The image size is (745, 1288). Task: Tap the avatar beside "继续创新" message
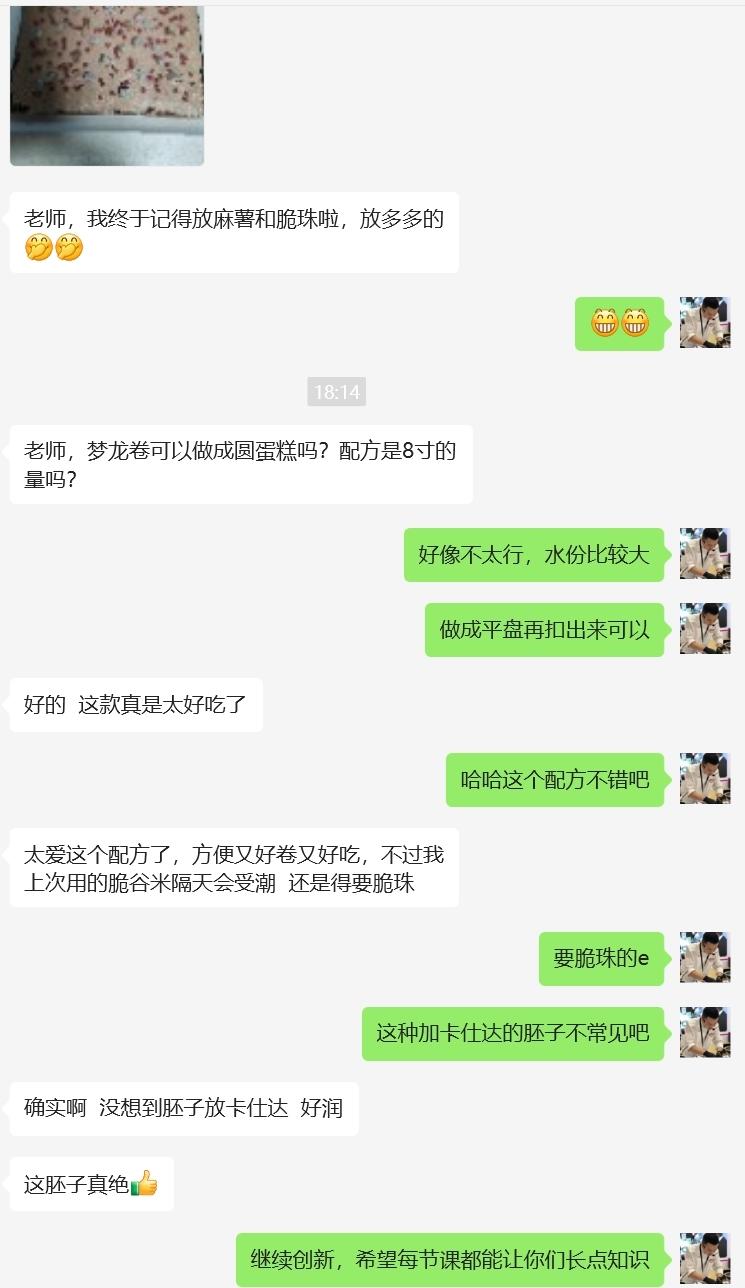(705, 1259)
